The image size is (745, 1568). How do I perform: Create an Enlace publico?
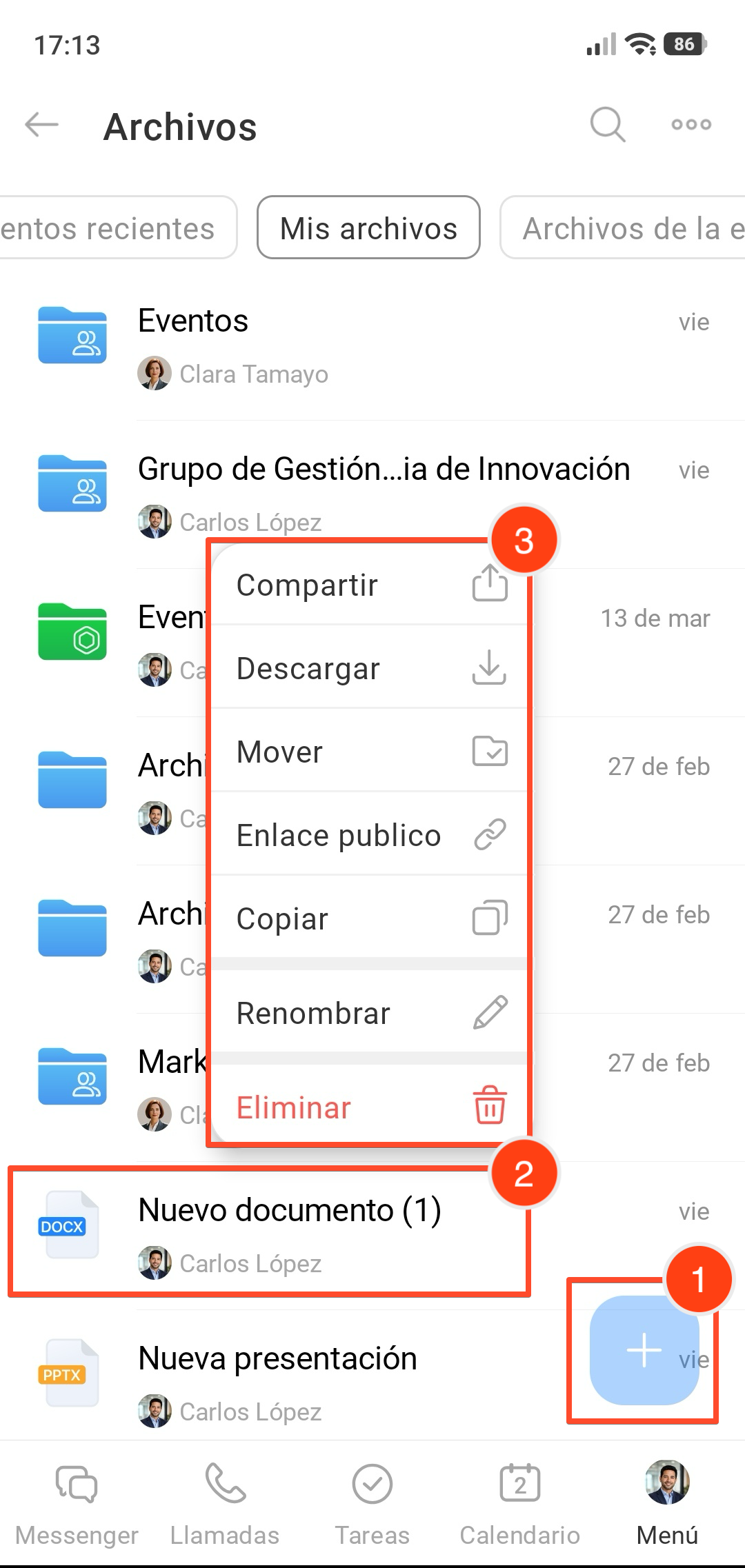coord(370,836)
